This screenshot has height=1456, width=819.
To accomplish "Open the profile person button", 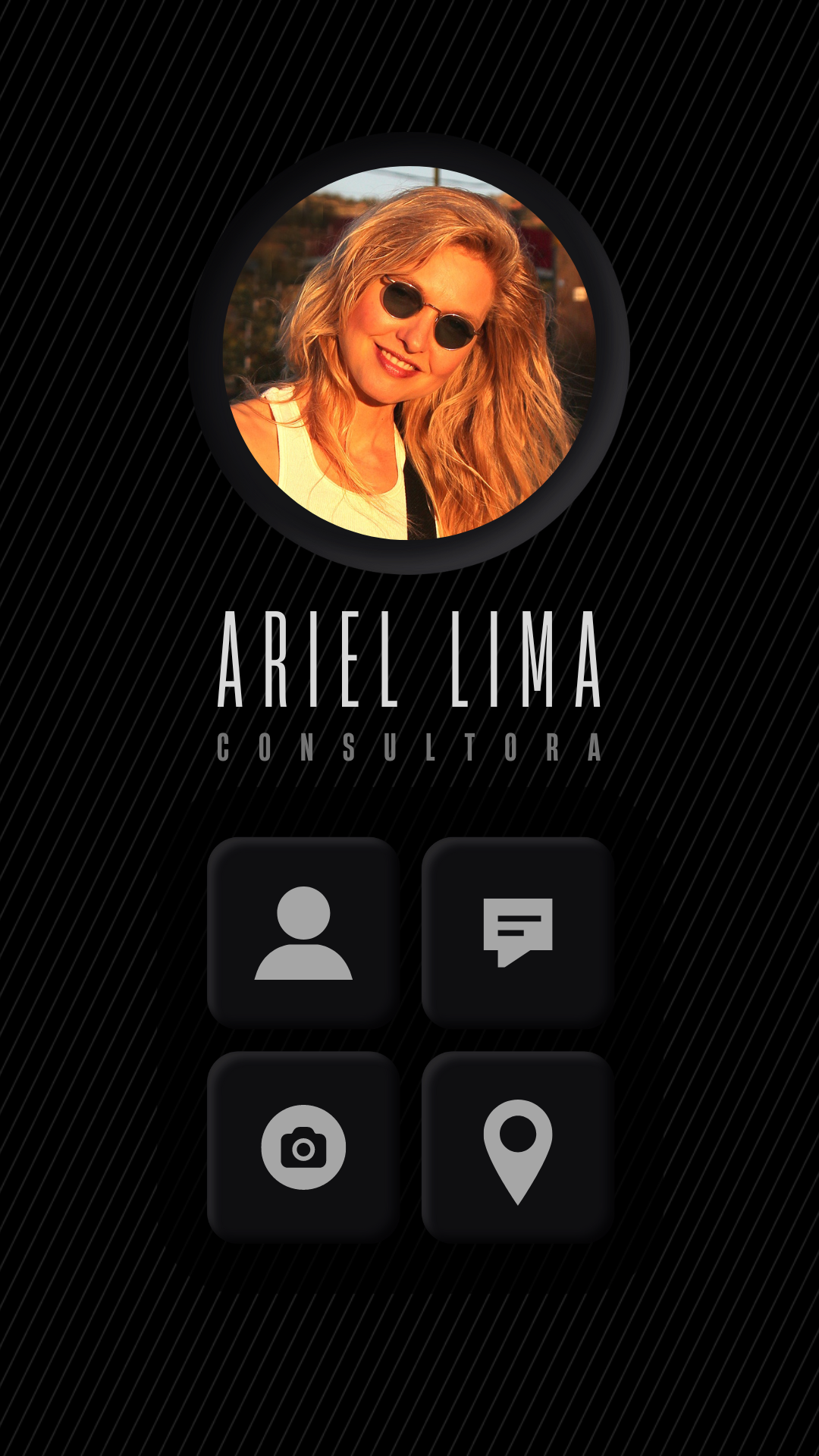I will [x=303, y=933].
